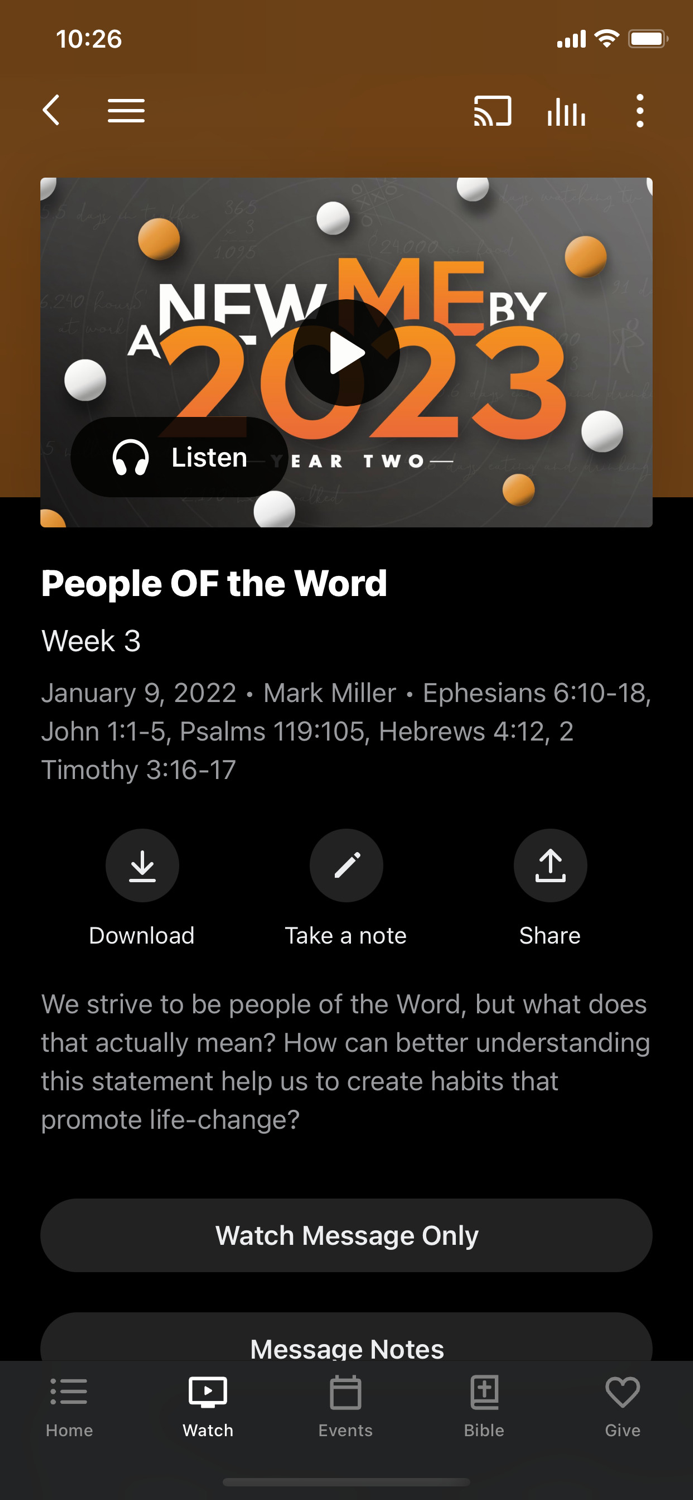Download this message
Image resolution: width=693 pixels, height=1500 pixels.
[142, 890]
